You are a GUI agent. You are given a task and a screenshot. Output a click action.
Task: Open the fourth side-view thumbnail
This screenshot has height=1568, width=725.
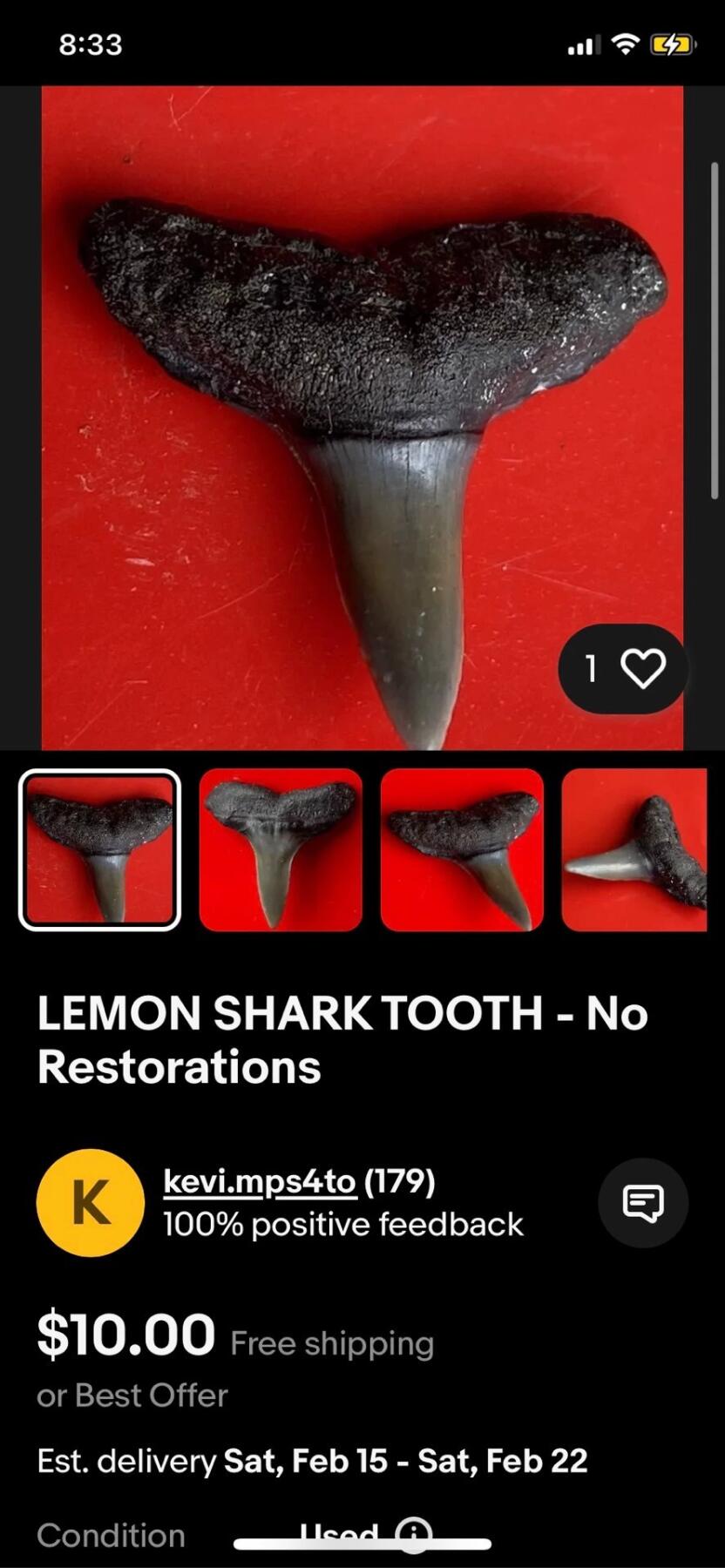[x=634, y=849]
